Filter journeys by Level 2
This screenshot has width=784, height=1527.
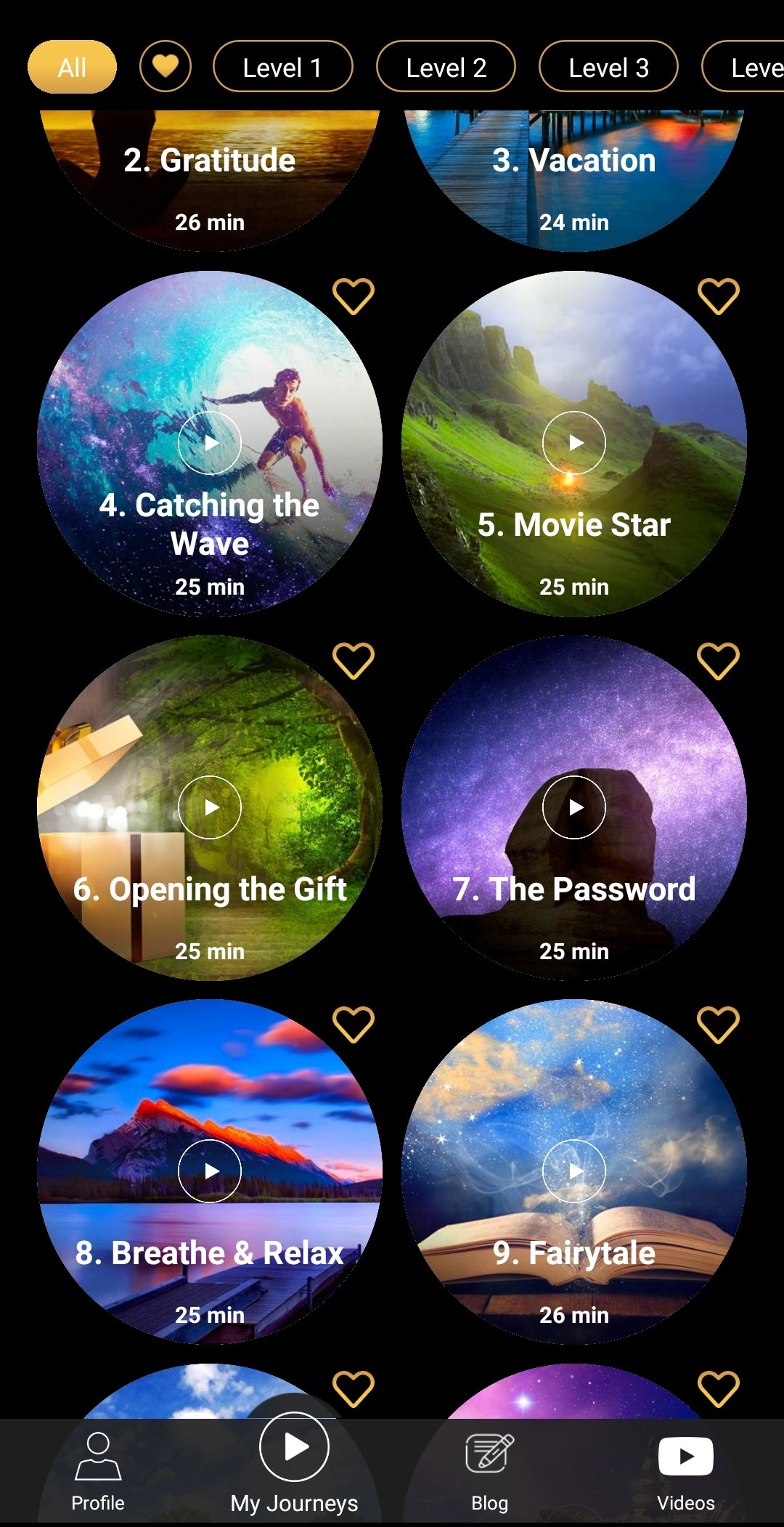[x=446, y=67]
